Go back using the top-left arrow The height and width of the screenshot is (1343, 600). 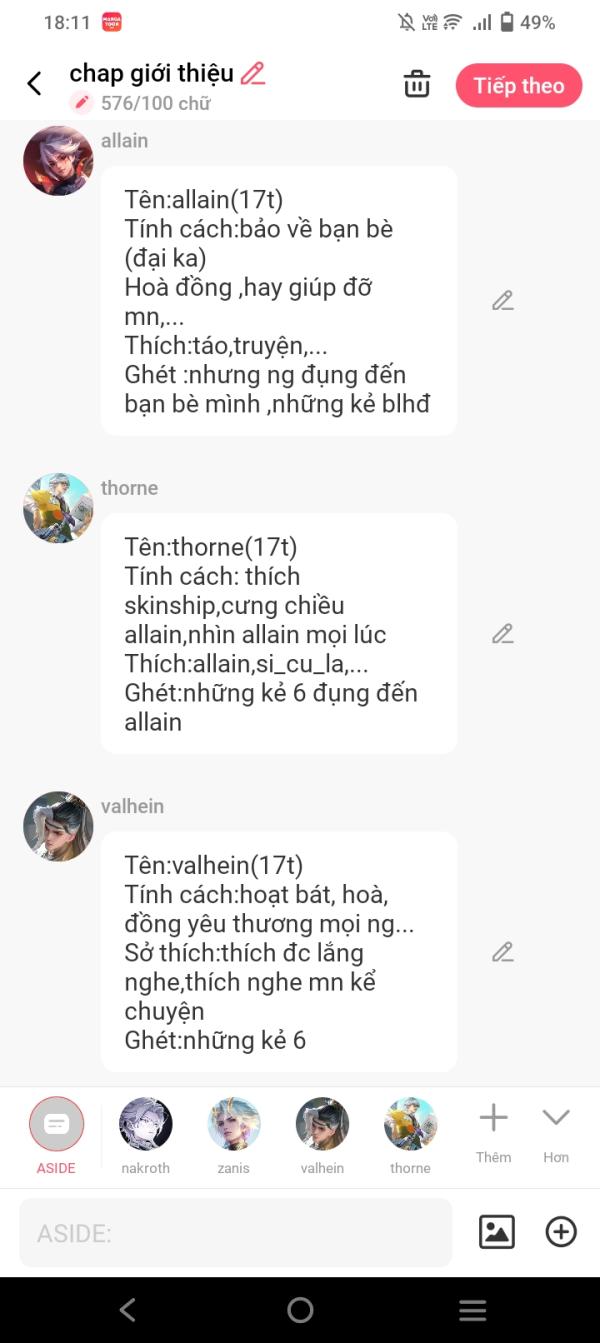(x=34, y=84)
